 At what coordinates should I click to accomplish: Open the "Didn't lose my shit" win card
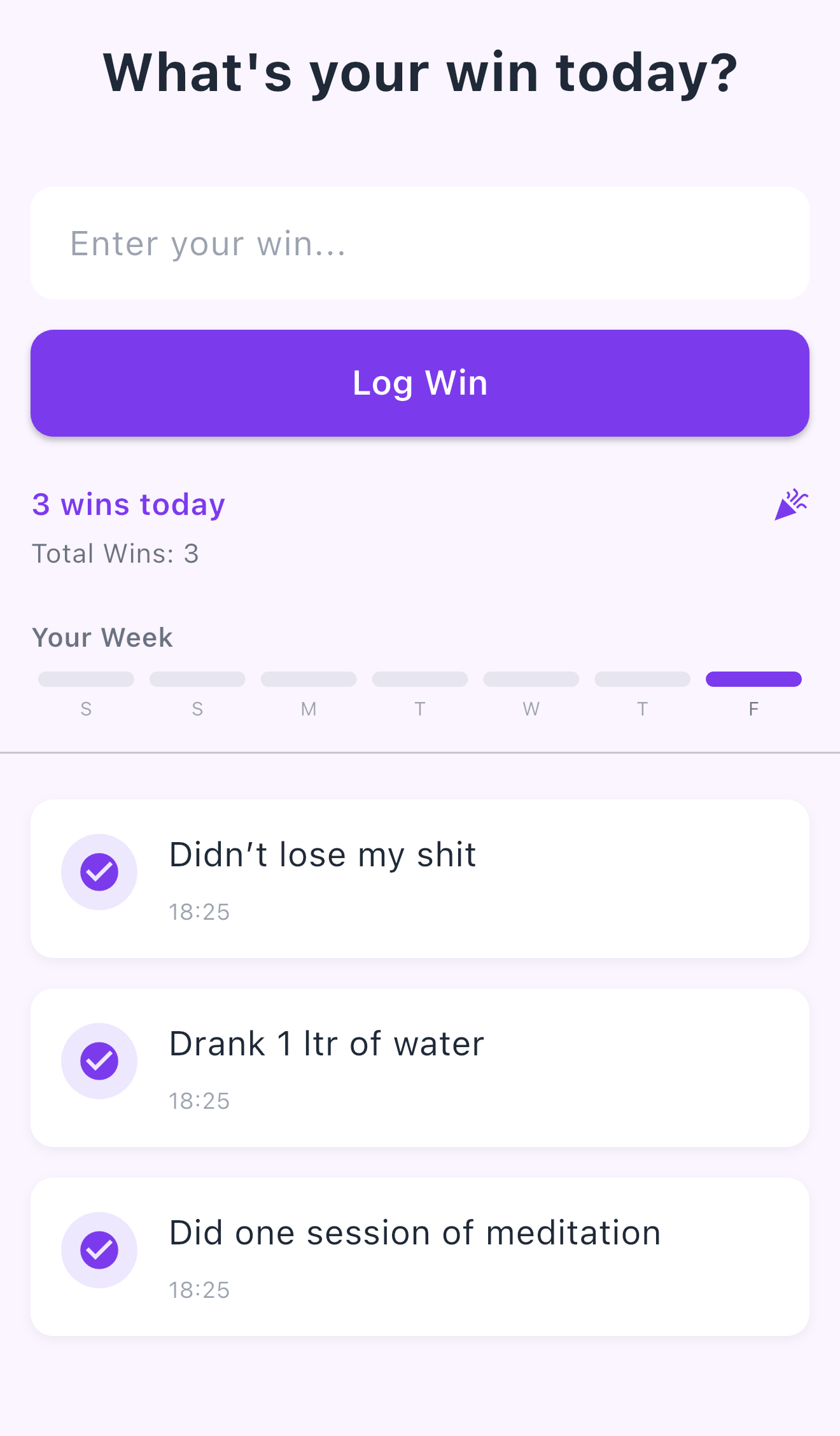point(420,878)
